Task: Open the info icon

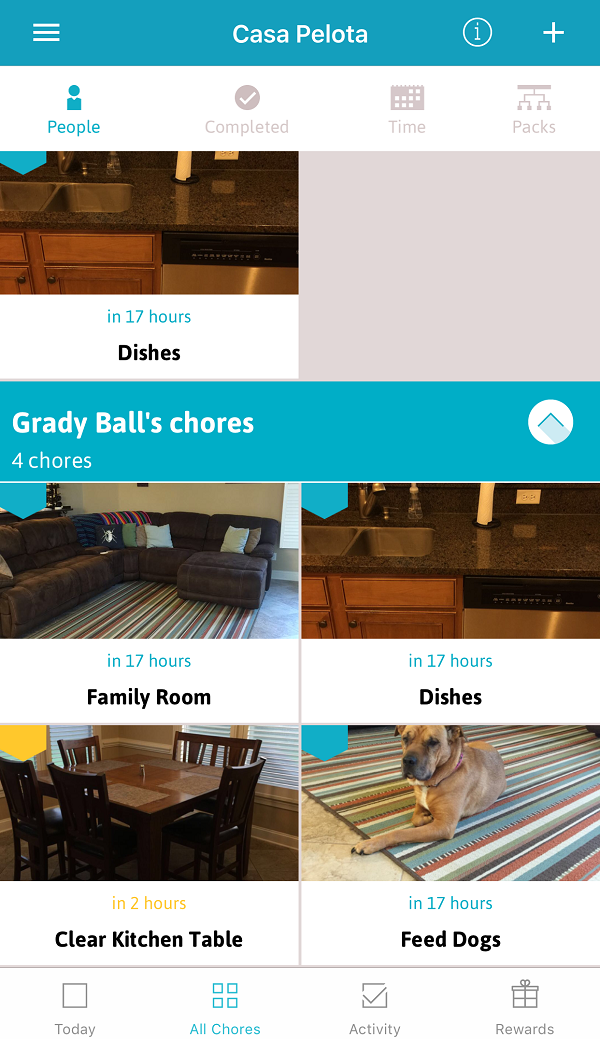Action: pyautogui.click(x=477, y=33)
